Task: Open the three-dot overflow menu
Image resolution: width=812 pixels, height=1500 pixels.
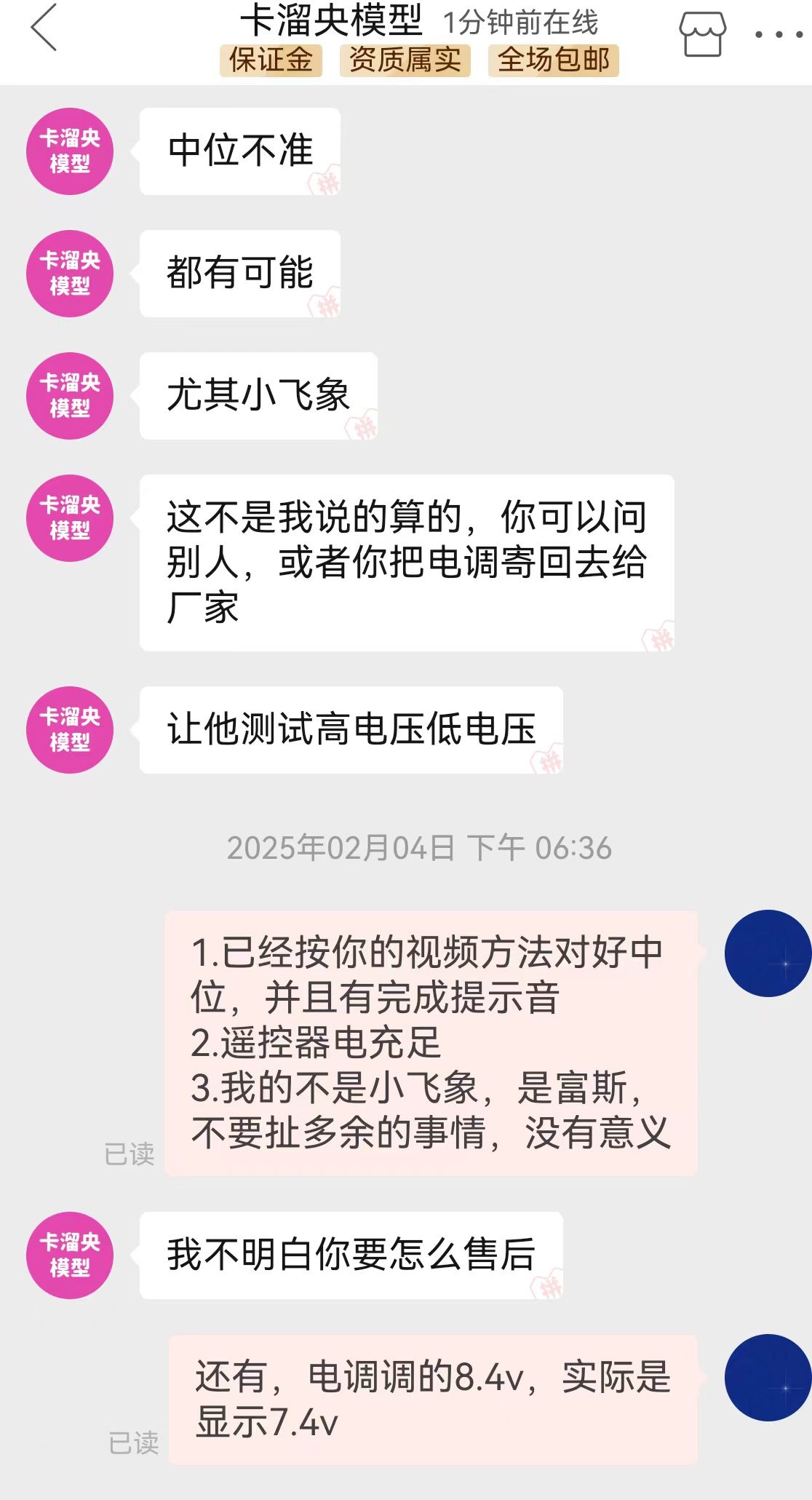Action: tap(778, 34)
